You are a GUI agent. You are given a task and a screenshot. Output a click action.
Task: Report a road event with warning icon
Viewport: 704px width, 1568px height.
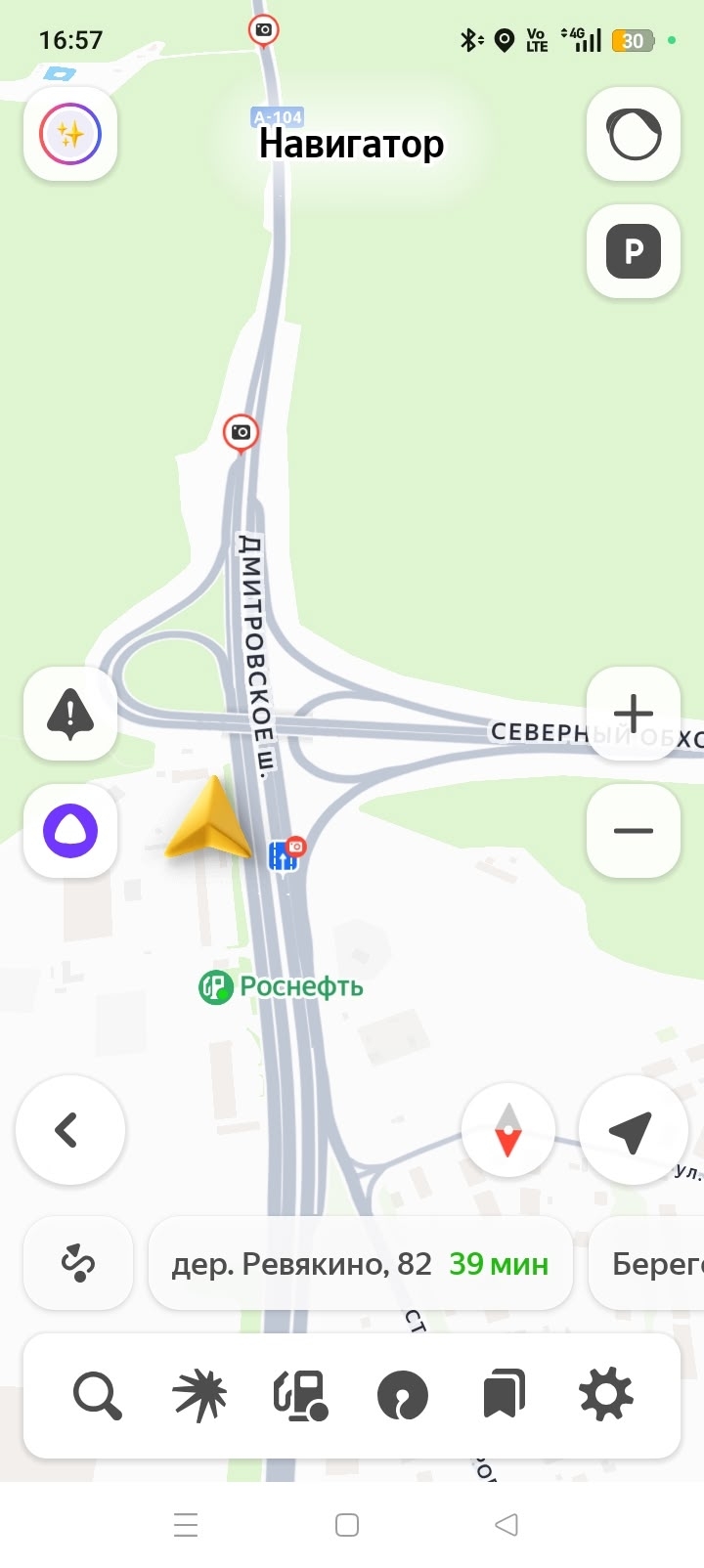(x=70, y=713)
